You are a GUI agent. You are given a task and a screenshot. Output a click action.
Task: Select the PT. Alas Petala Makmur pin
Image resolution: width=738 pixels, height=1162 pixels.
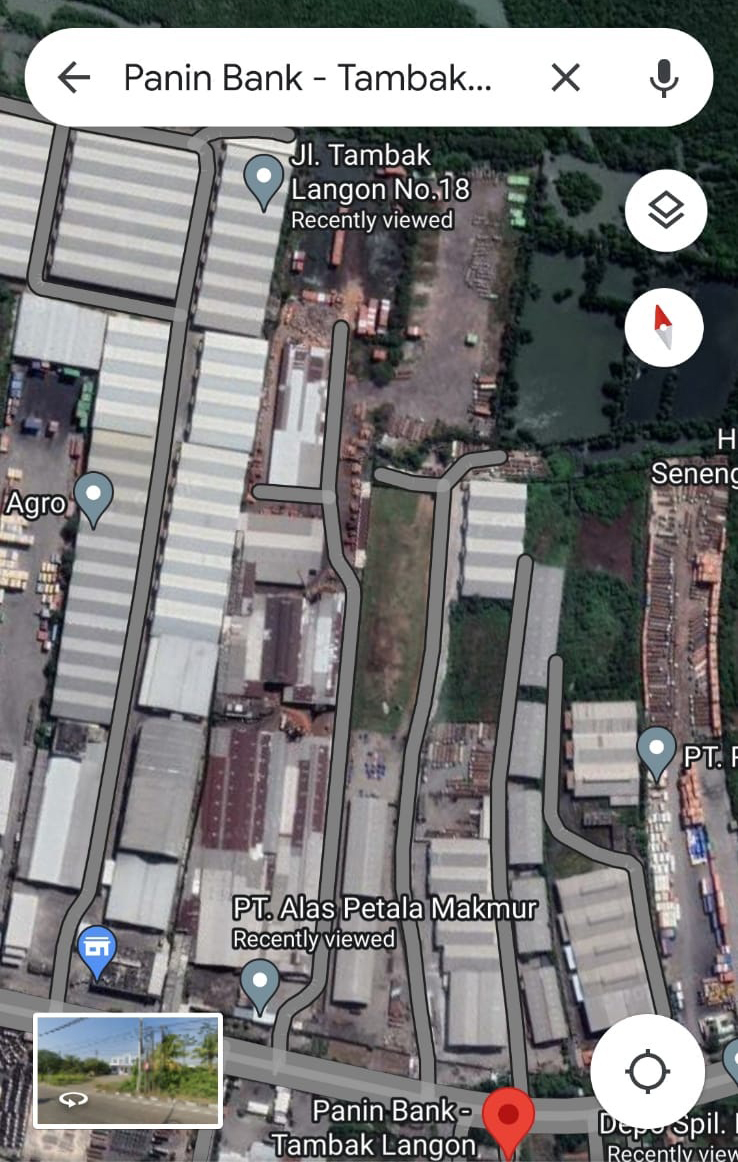coord(261,982)
